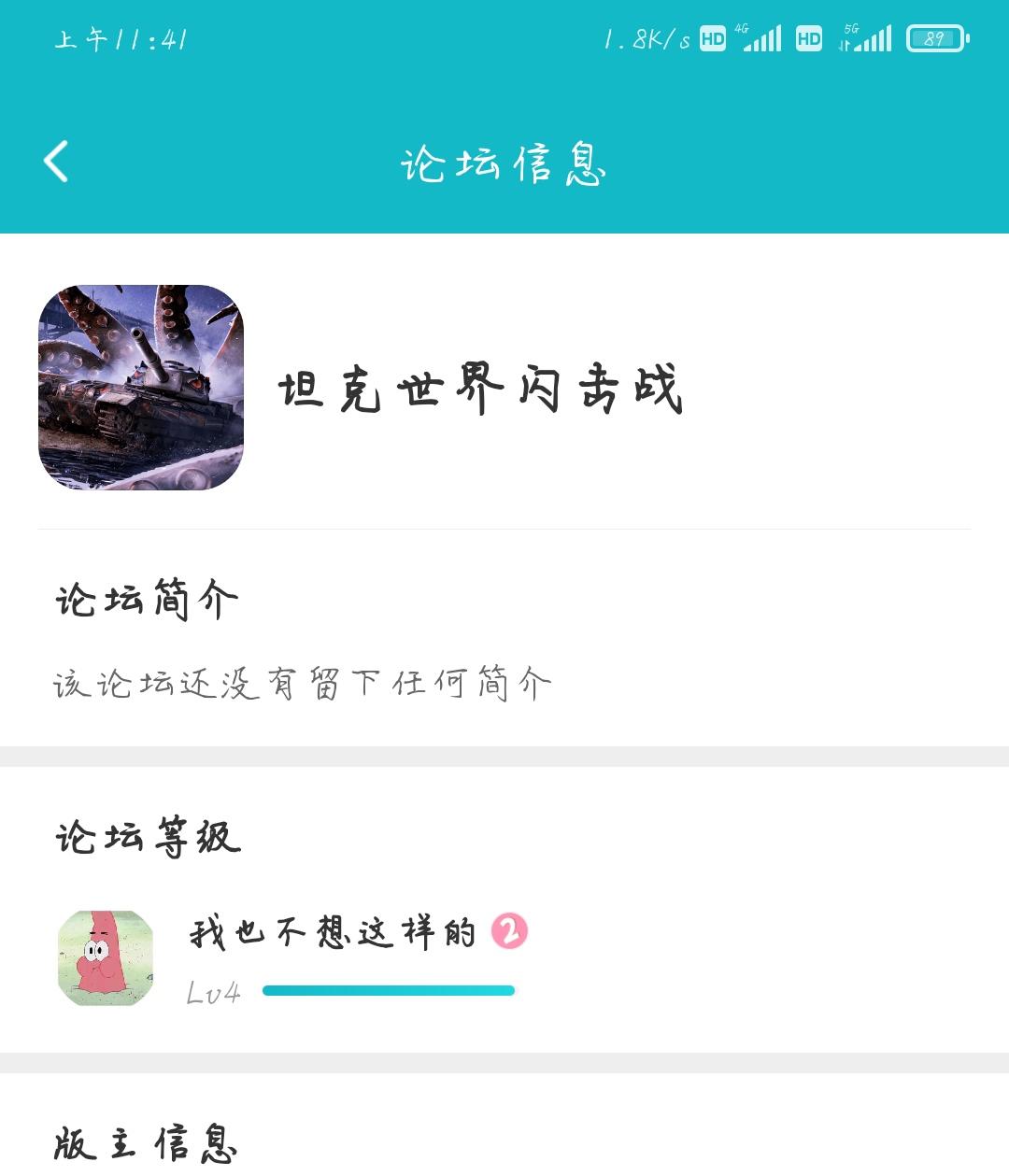Open the 论坛简介 section header
The height and width of the screenshot is (1176, 1009).
pos(145,598)
